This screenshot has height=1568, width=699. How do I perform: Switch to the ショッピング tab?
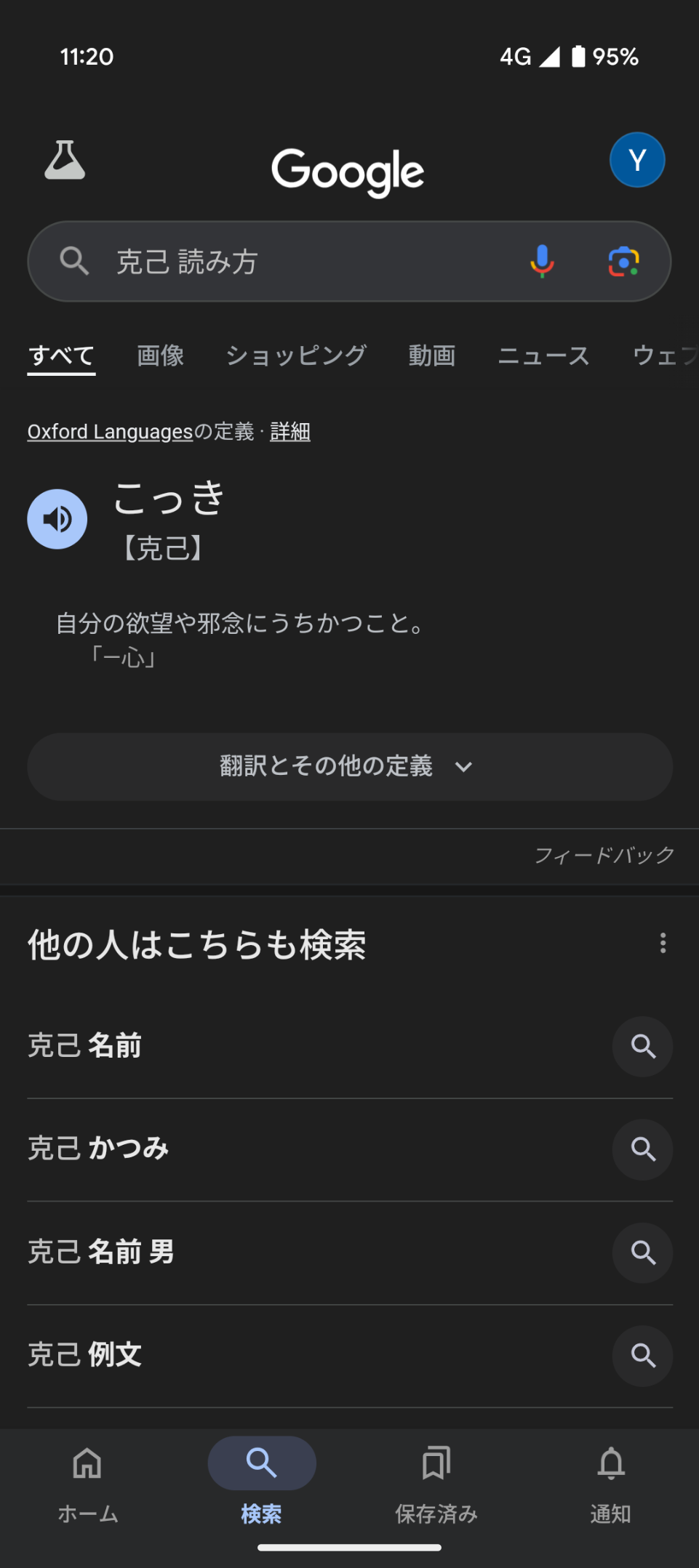tap(296, 355)
